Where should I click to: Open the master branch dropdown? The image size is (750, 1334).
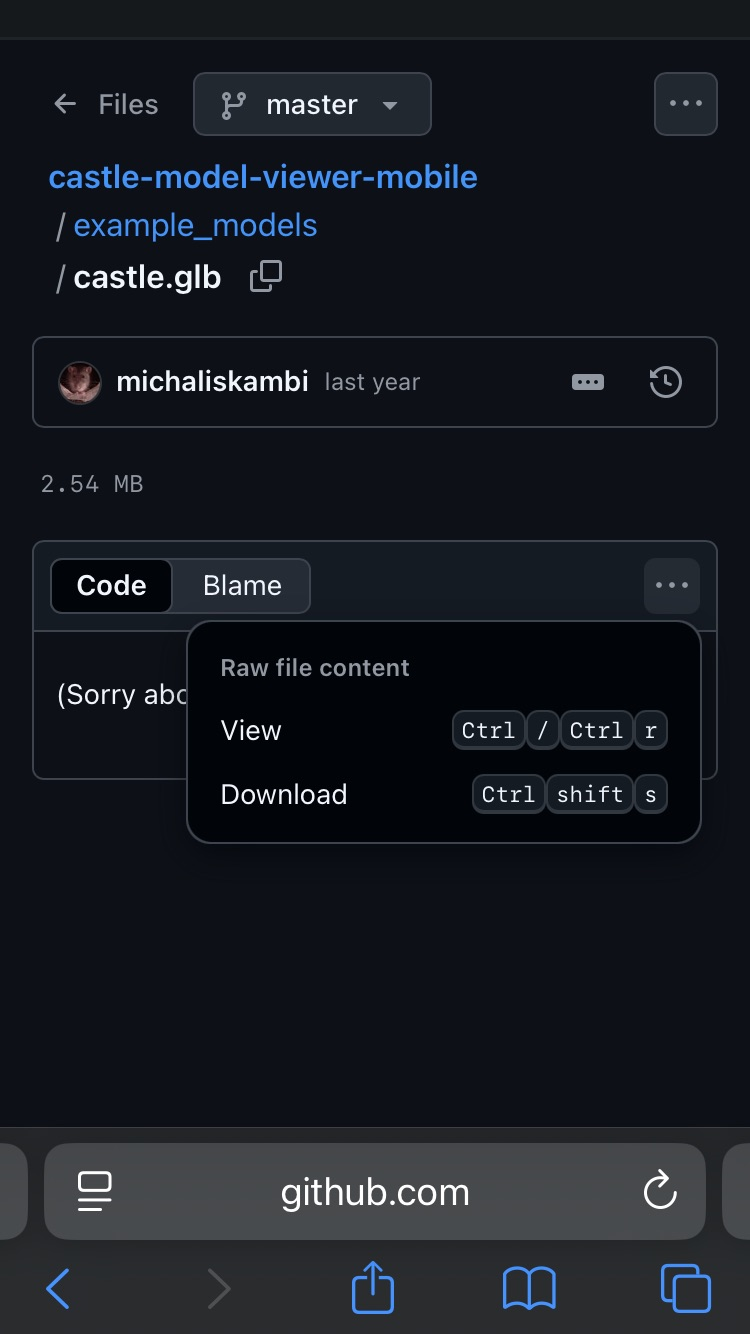pos(312,104)
